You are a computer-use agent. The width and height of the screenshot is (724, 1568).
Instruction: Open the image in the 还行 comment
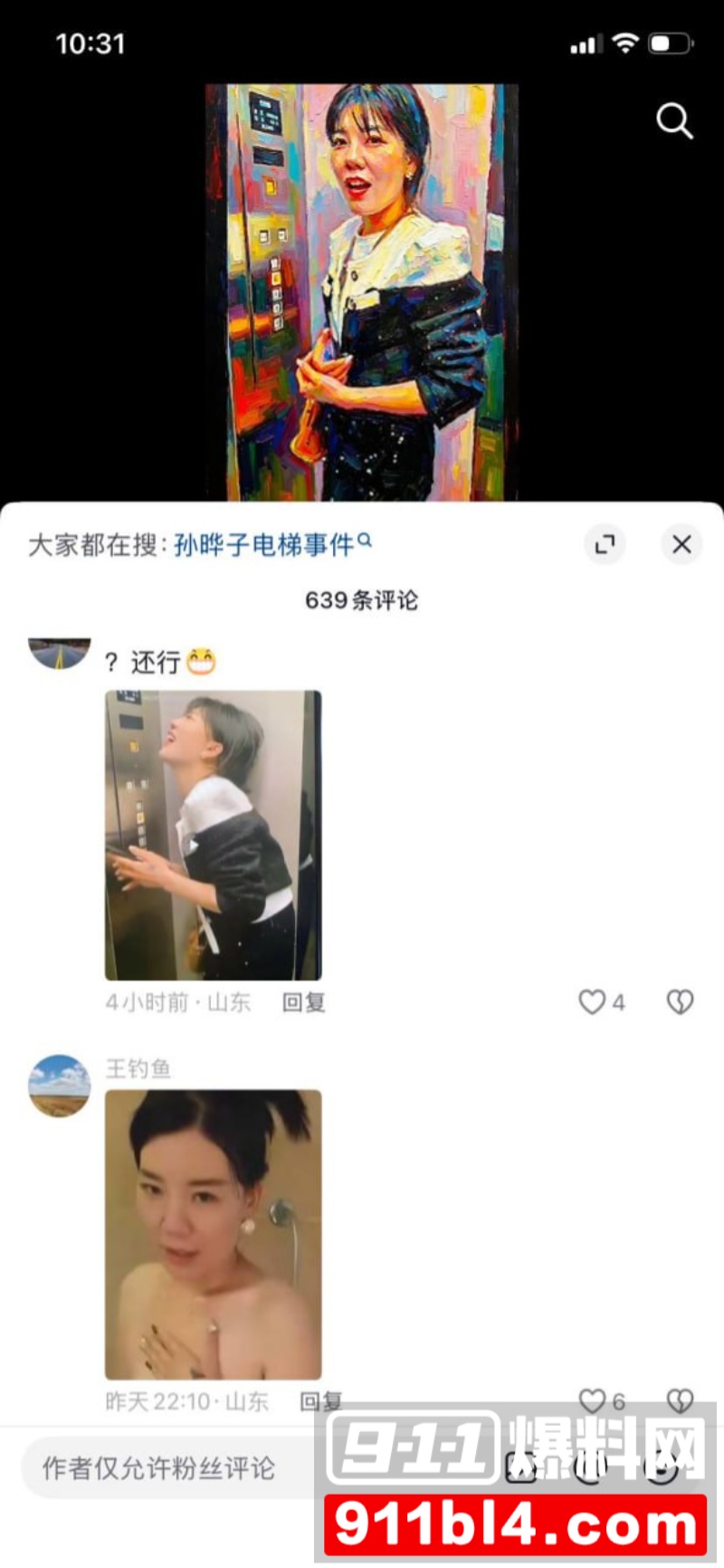pyautogui.click(x=214, y=835)
